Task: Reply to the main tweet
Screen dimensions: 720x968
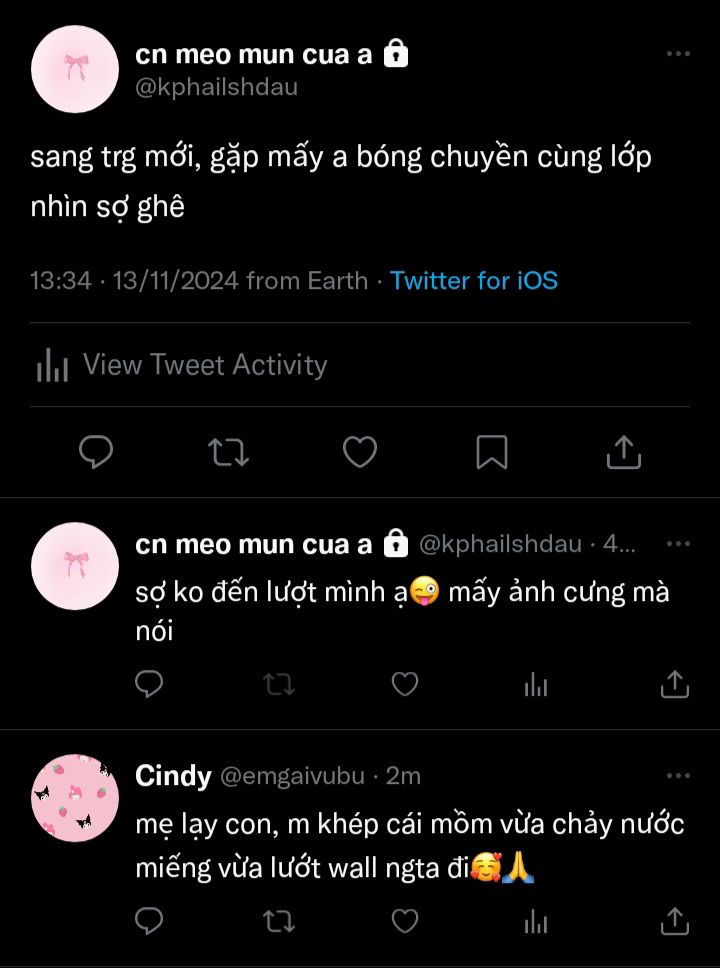Action: click(96, 452)
